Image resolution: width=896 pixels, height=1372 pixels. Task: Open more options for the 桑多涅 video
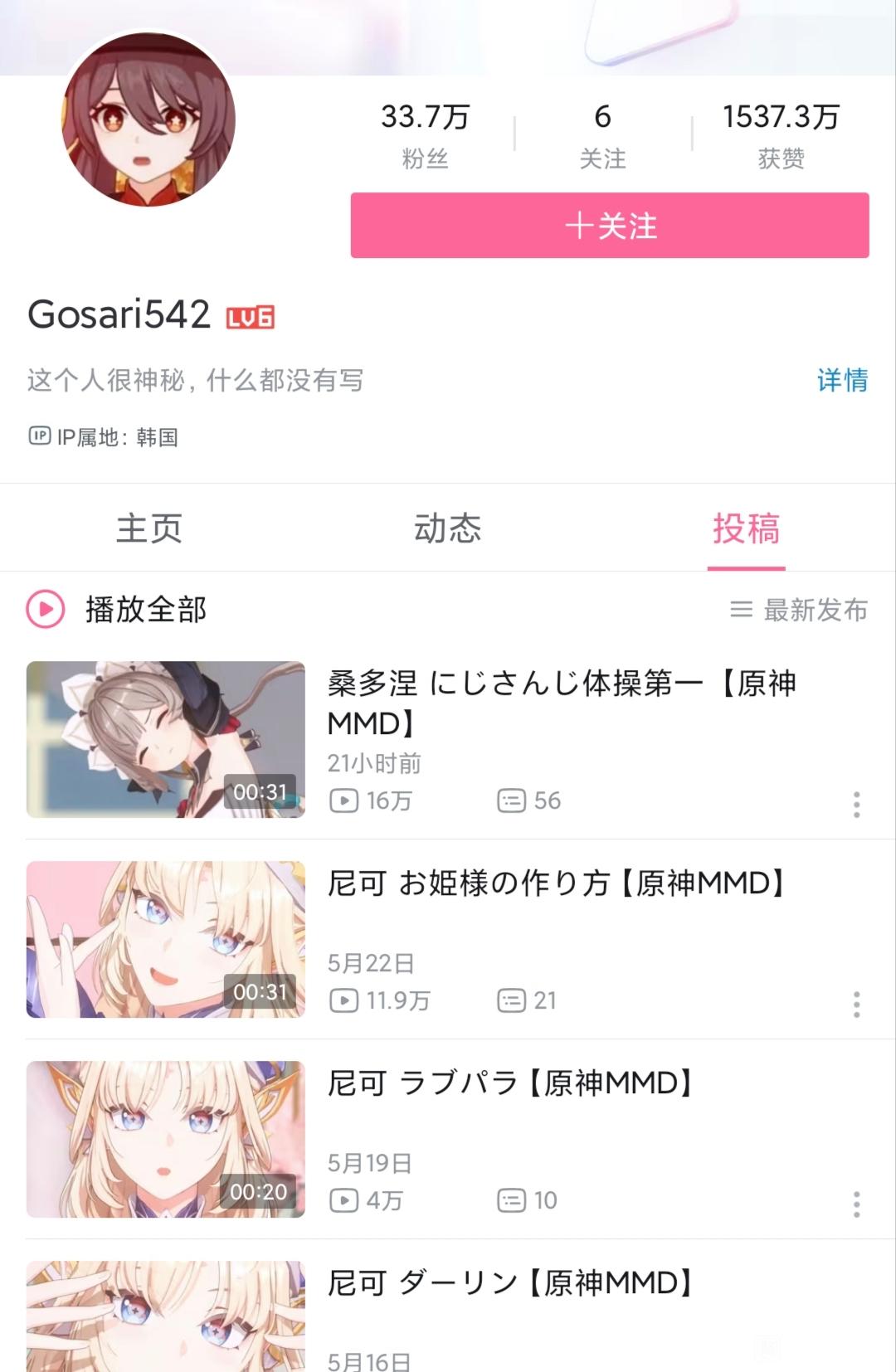(x=856, y=804)
